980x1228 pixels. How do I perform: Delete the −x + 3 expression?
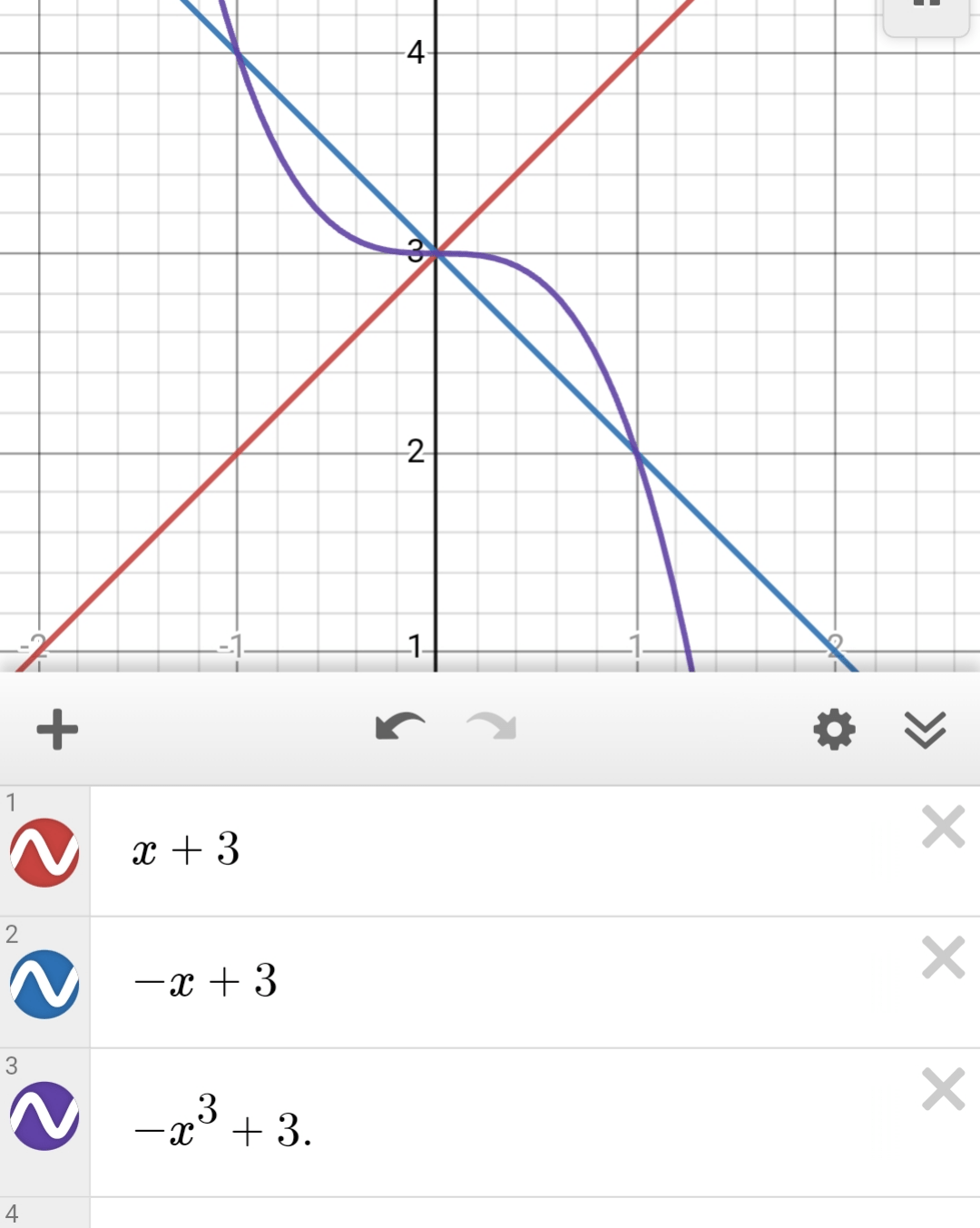(943, 958)
